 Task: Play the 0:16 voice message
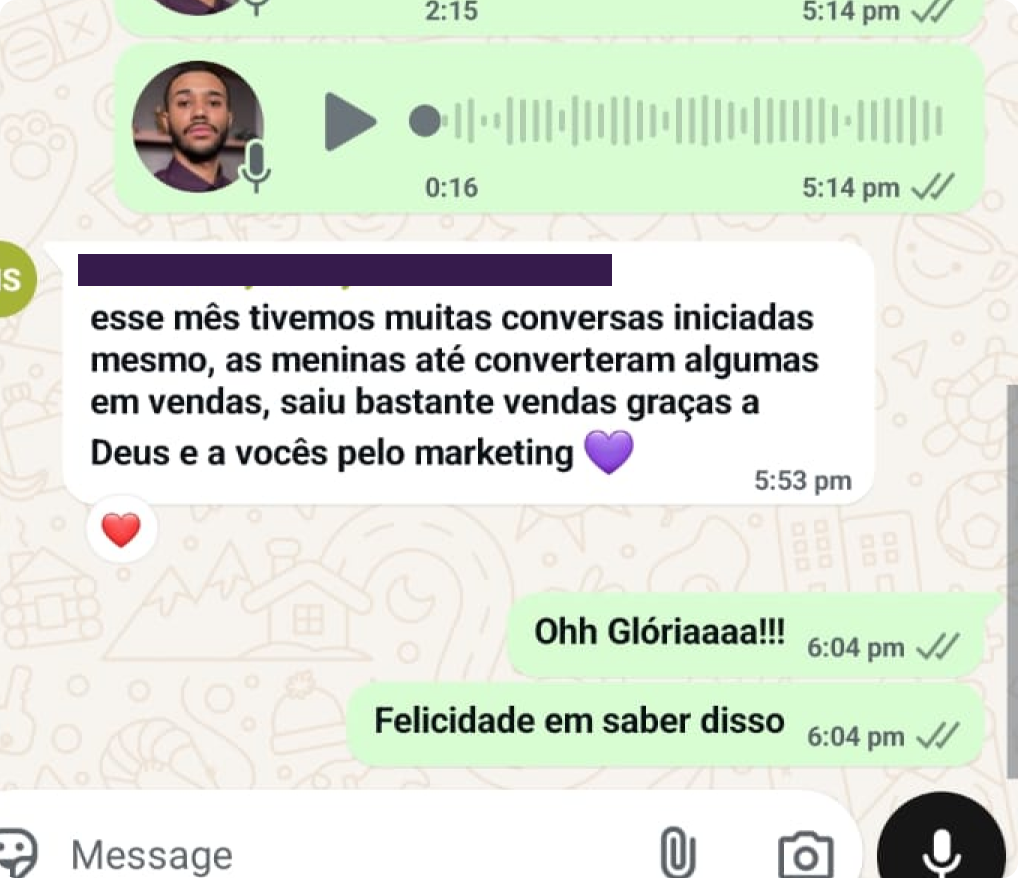point(351,122)
